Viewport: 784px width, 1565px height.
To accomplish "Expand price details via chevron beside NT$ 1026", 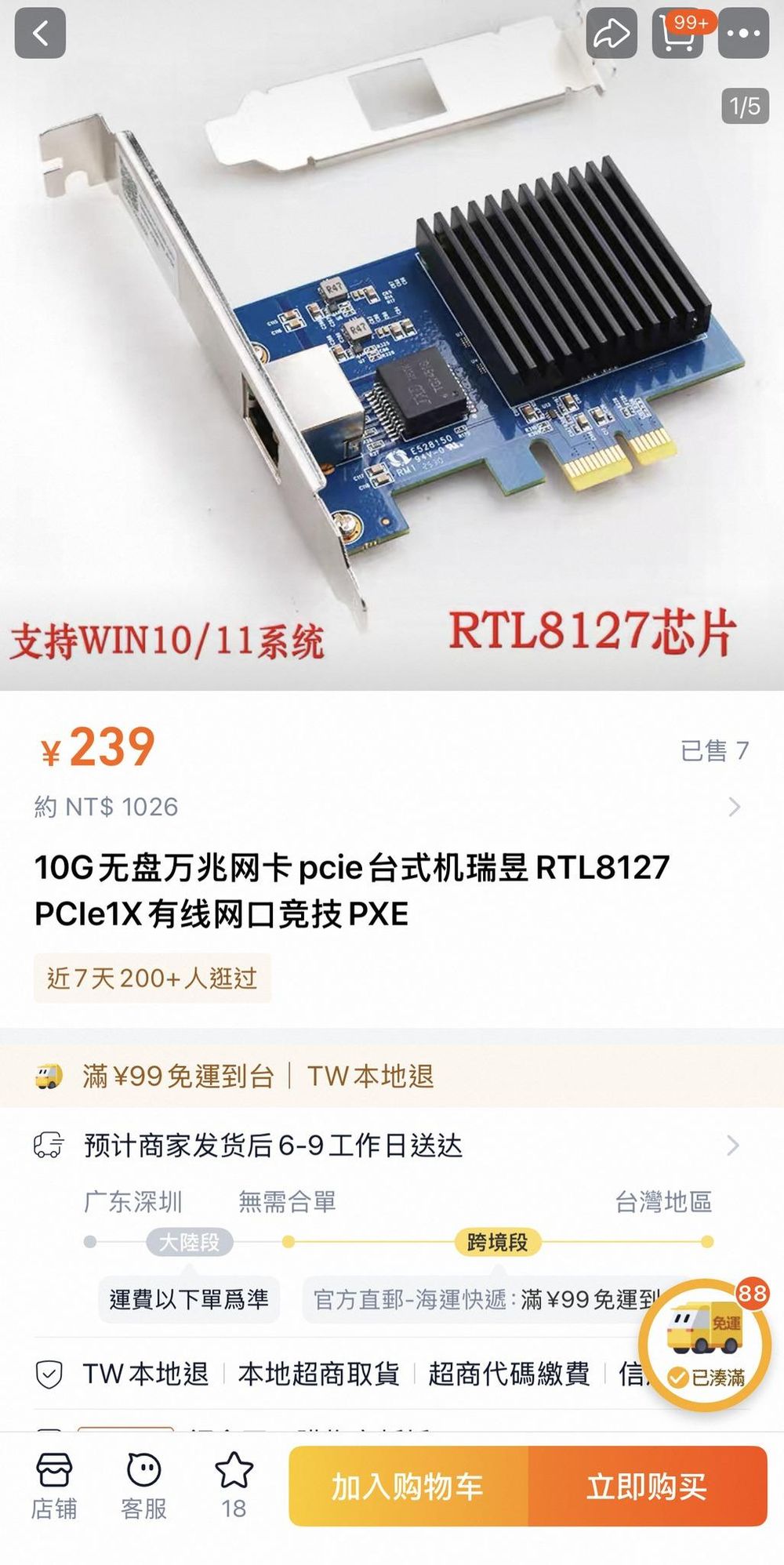I will (732, 808).
